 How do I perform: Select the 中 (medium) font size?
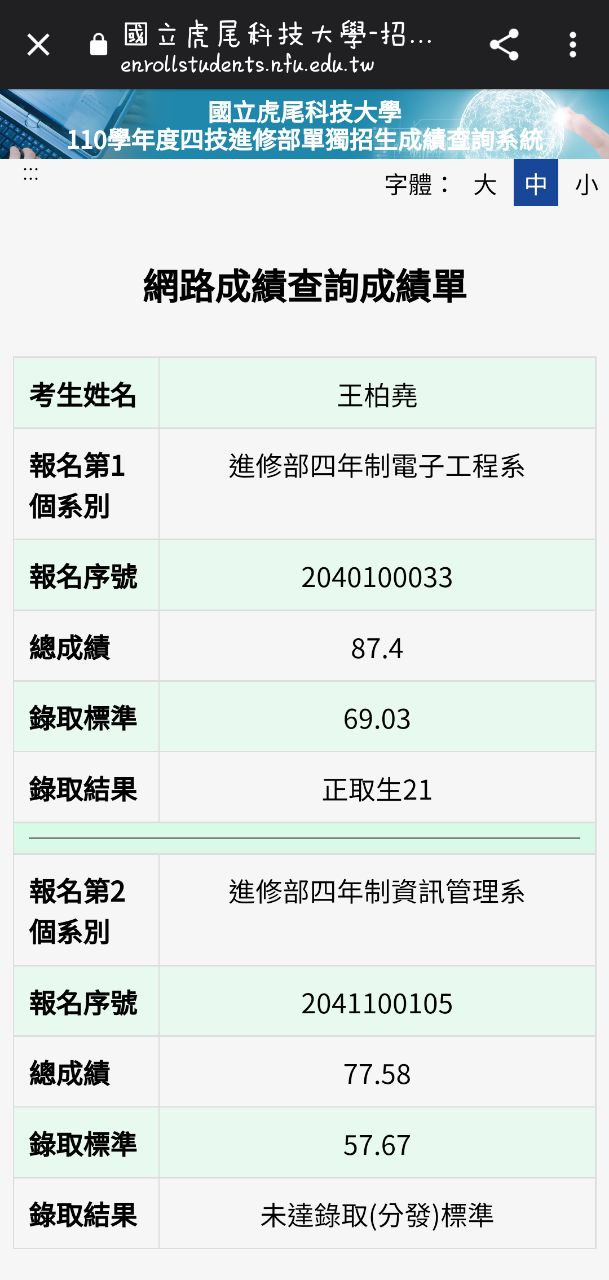[x=536, y=184]
